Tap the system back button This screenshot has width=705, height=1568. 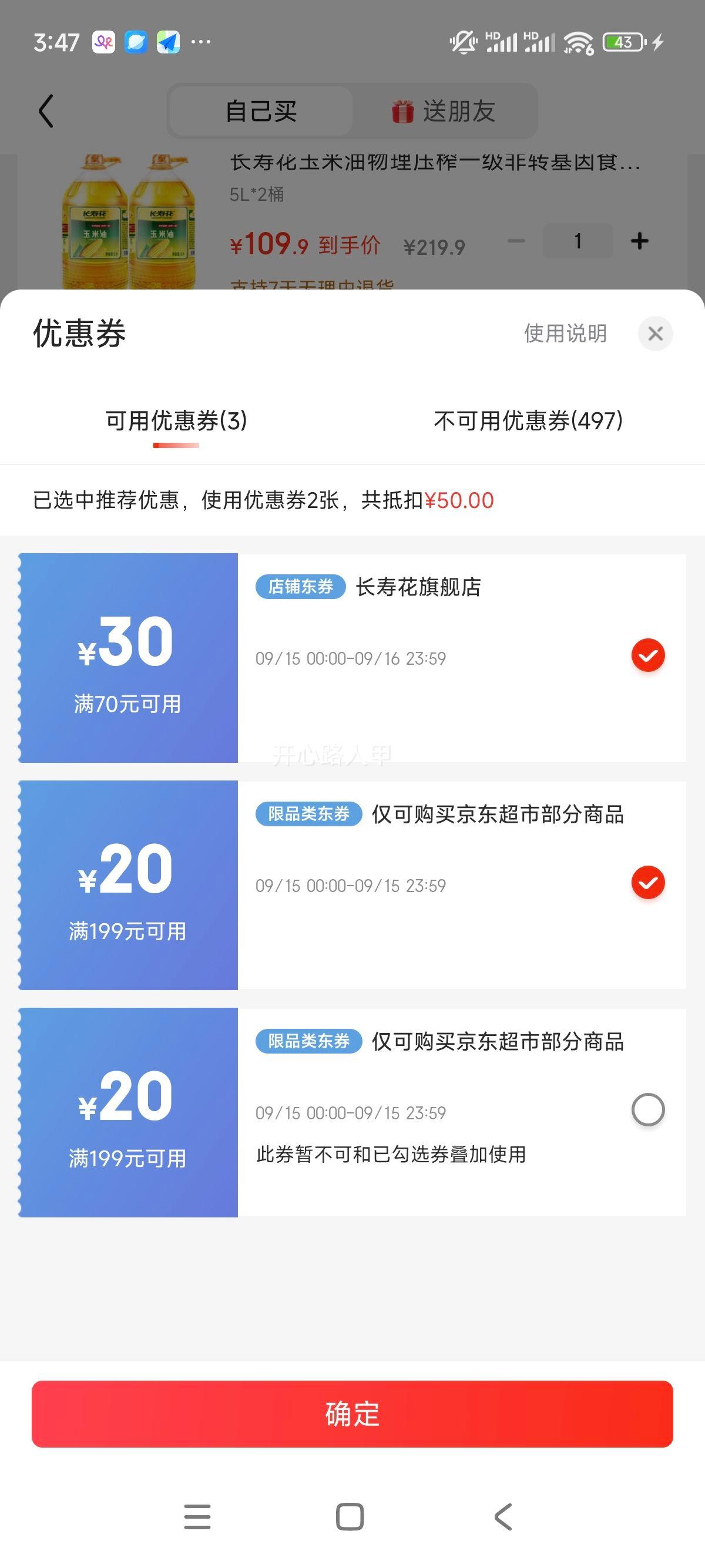(503, 1516)
